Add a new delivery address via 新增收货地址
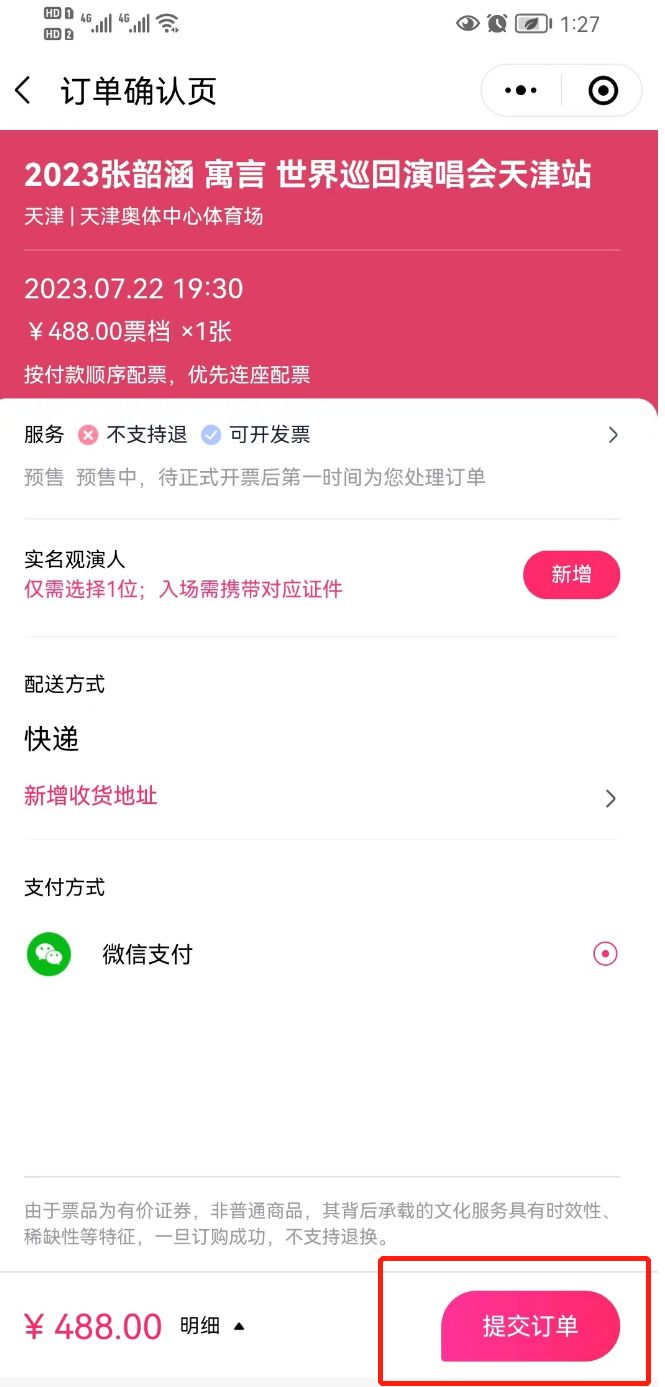 pyautogui.click(x=91, y=797)
